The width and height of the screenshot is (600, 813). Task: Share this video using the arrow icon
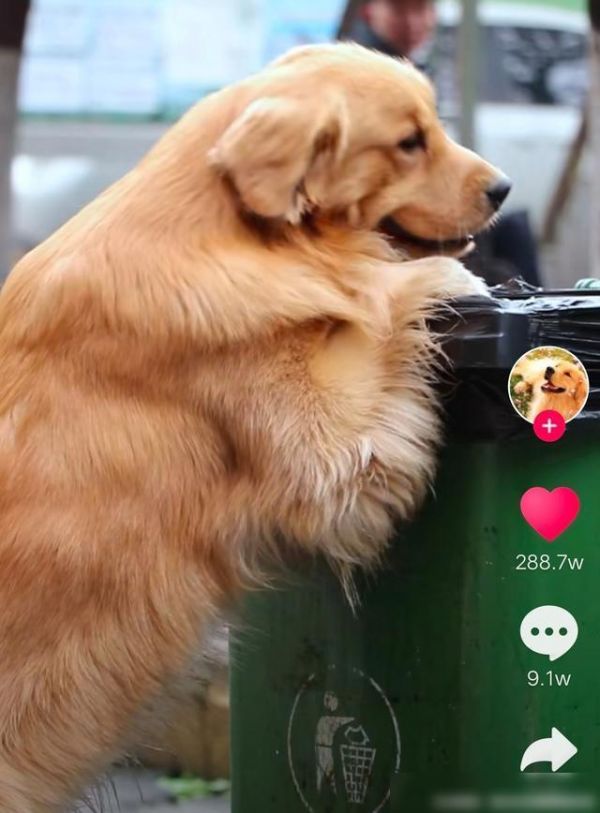pos(549,750)
